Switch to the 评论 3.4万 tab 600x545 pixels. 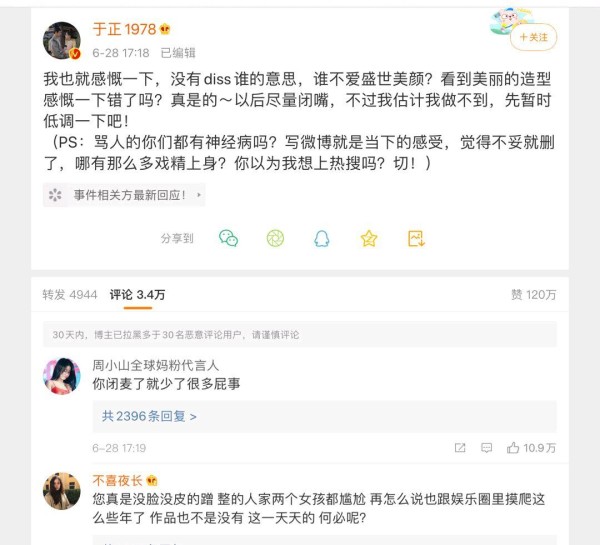click(138, 295)
